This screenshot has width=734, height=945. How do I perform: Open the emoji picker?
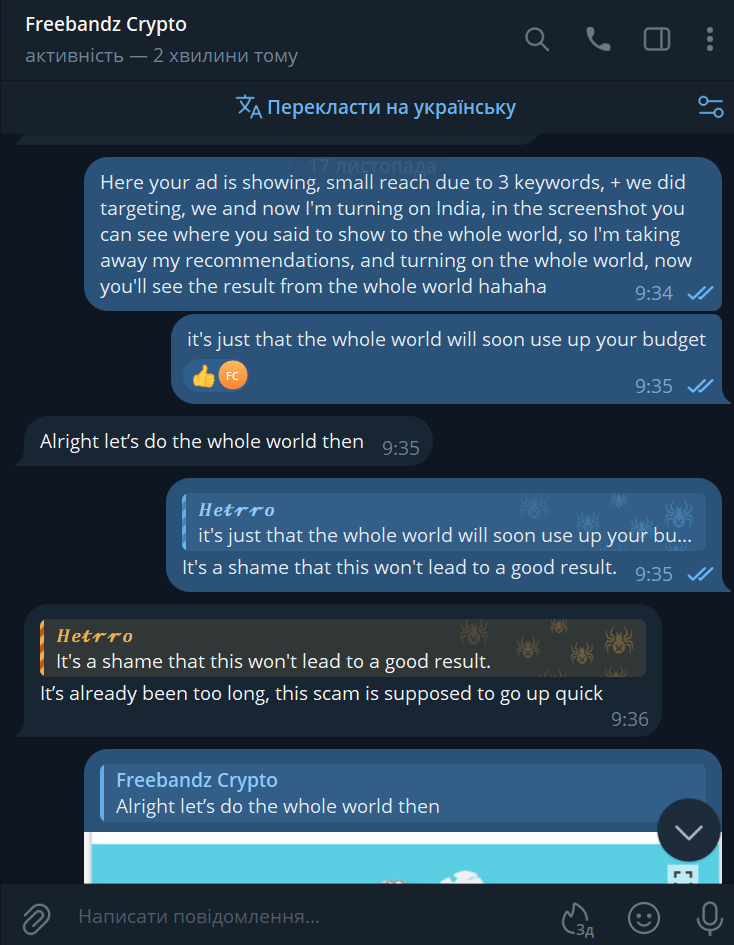[x=644, y=916]
